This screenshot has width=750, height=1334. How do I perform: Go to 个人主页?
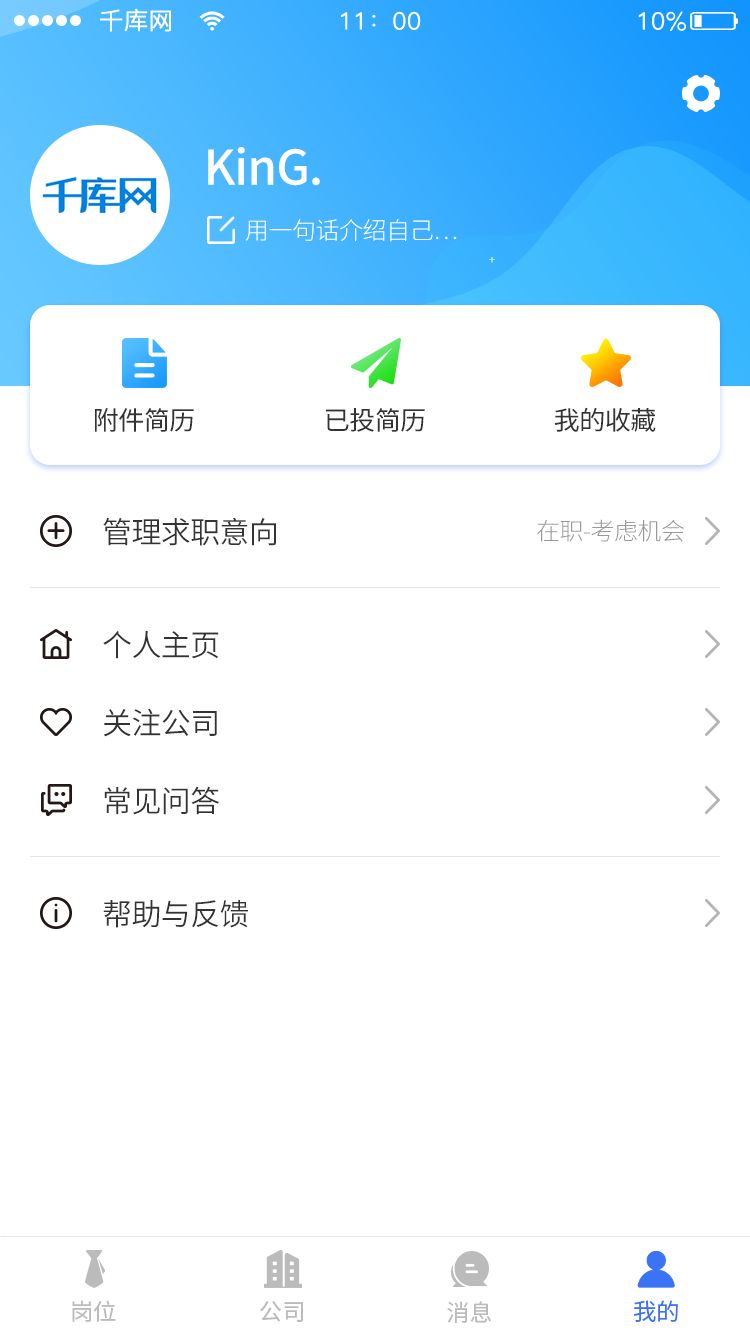pos(375,644)
